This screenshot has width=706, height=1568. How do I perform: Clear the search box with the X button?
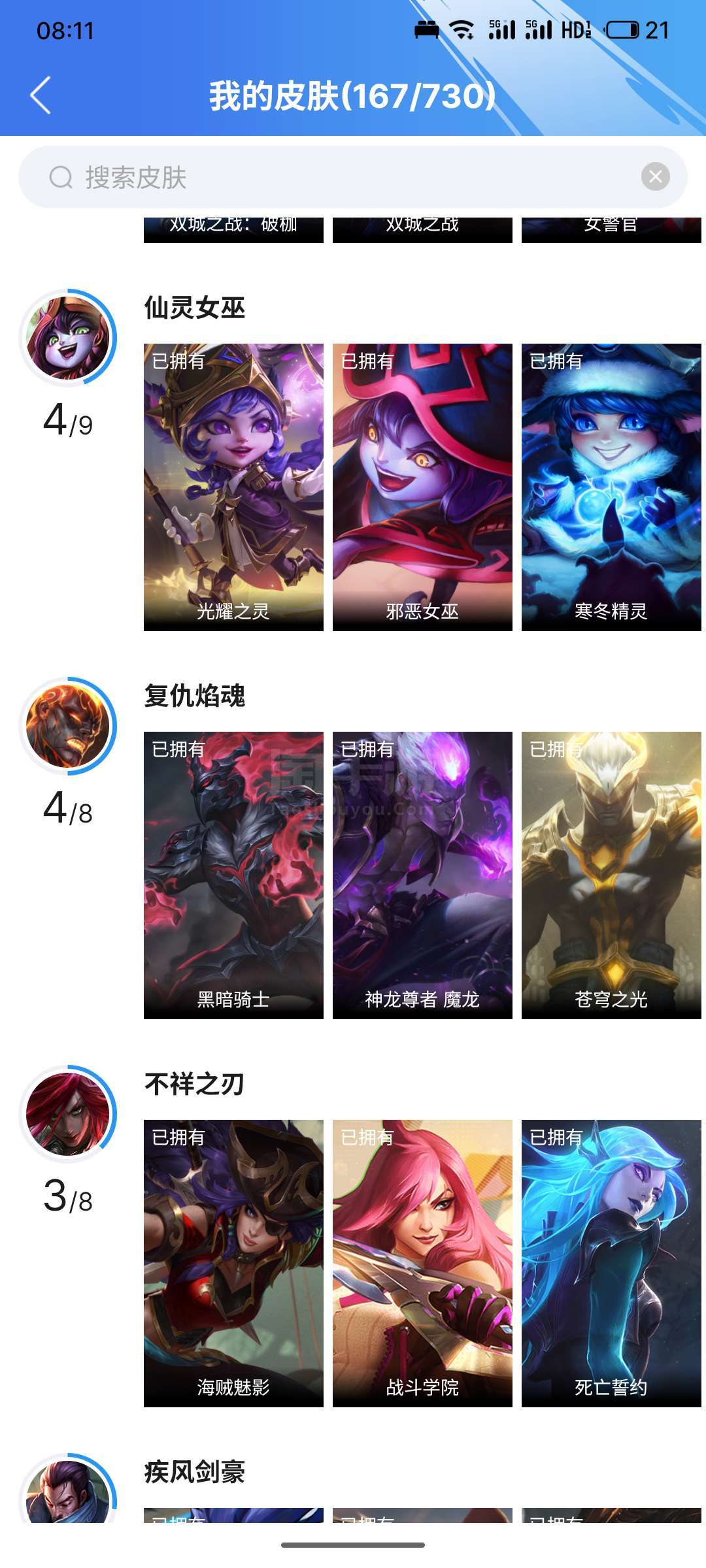pyautogui.click(x=655, y=176)
